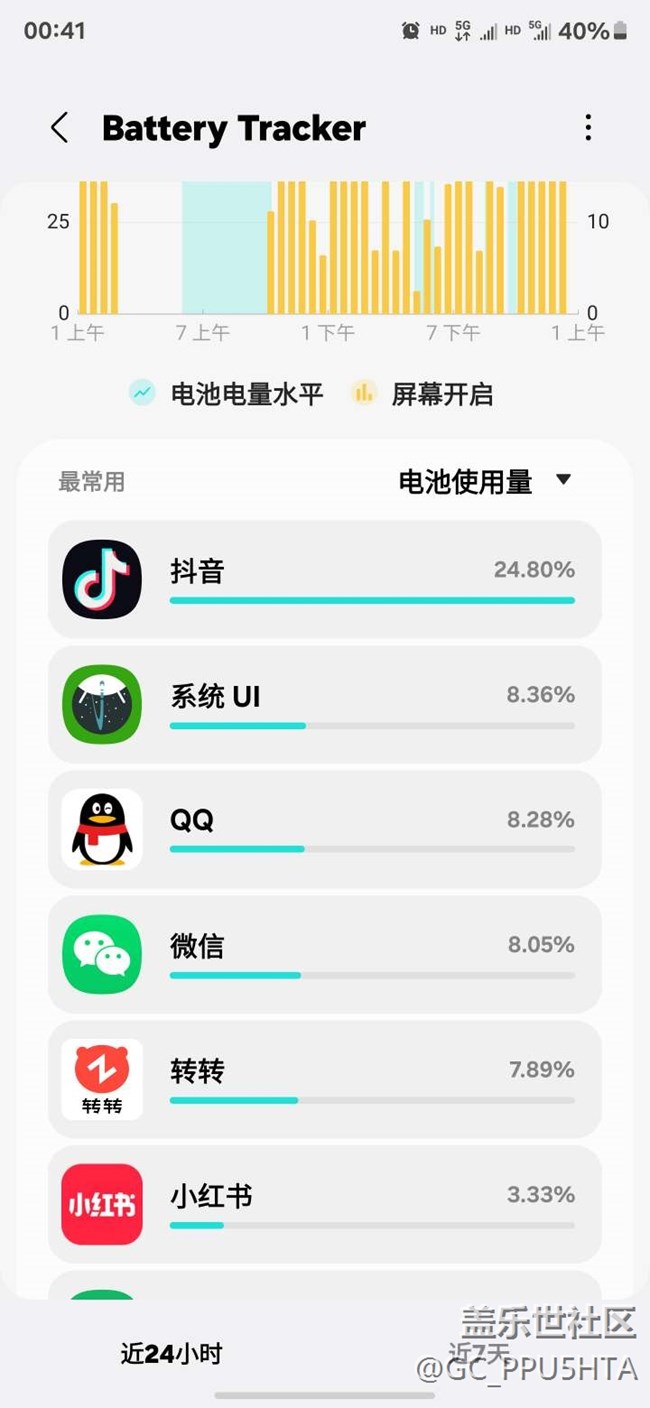Switch to the 近24小时 tab
This screenshot has width=650, height=1408.
point(171,1354)
